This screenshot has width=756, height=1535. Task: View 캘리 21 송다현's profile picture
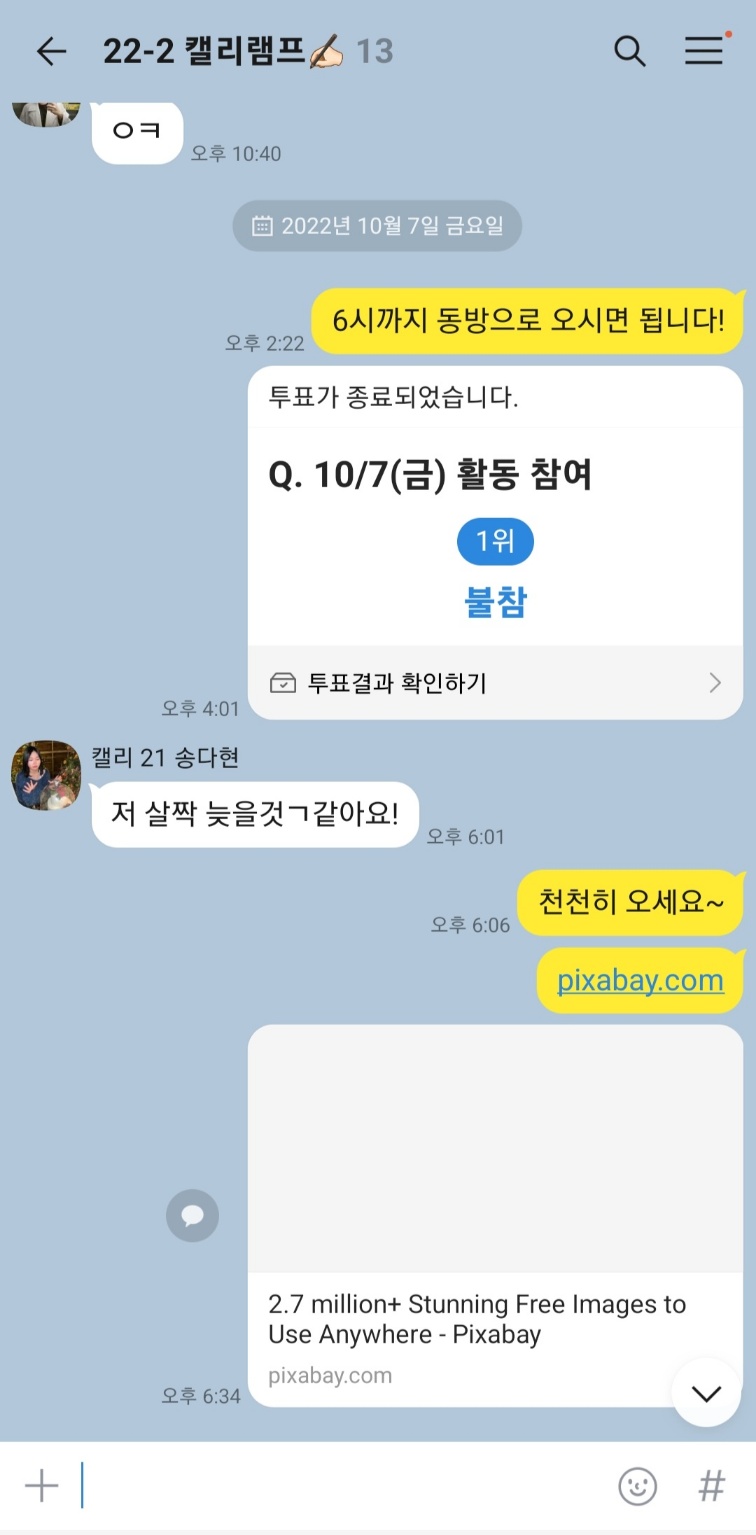(x=46, y=775)
